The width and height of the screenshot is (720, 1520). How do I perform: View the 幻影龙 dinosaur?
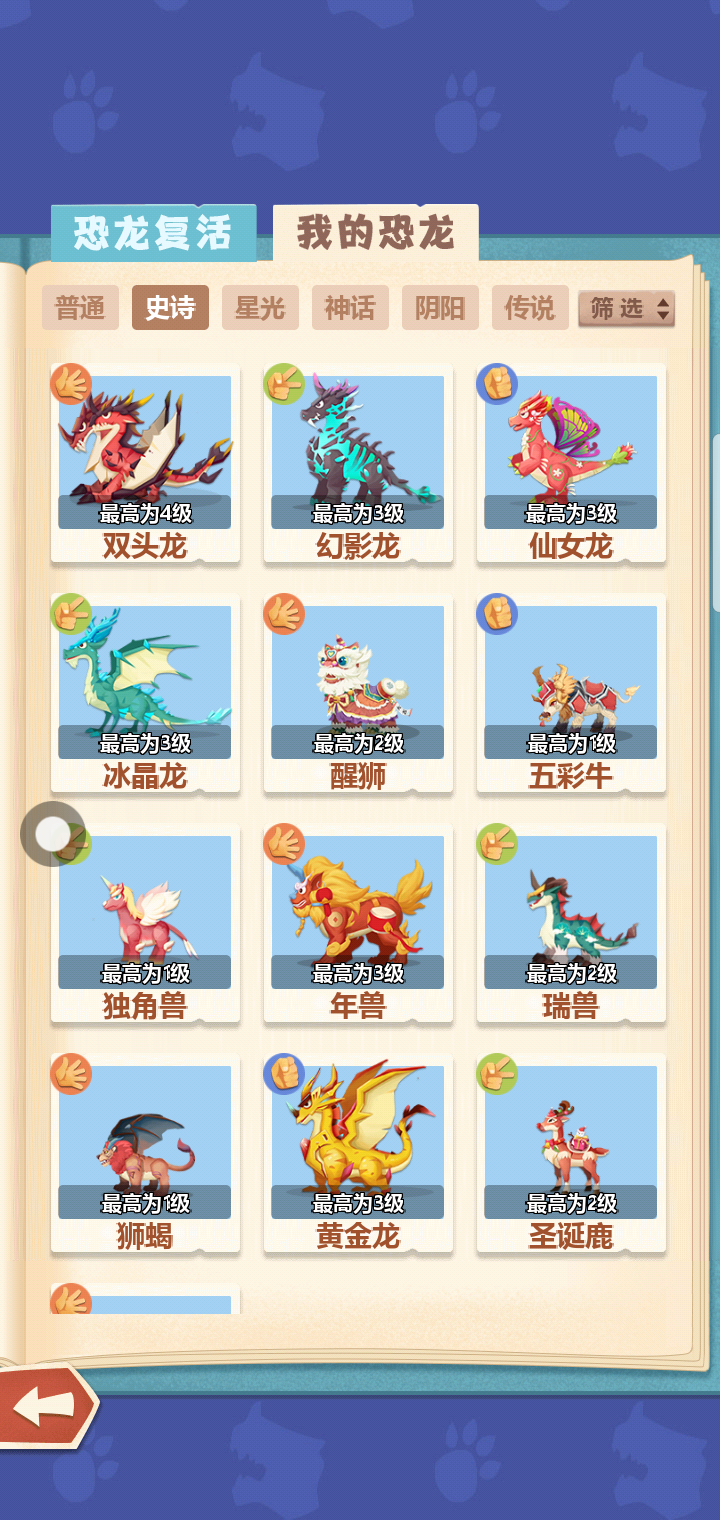[x=358, y=462]
